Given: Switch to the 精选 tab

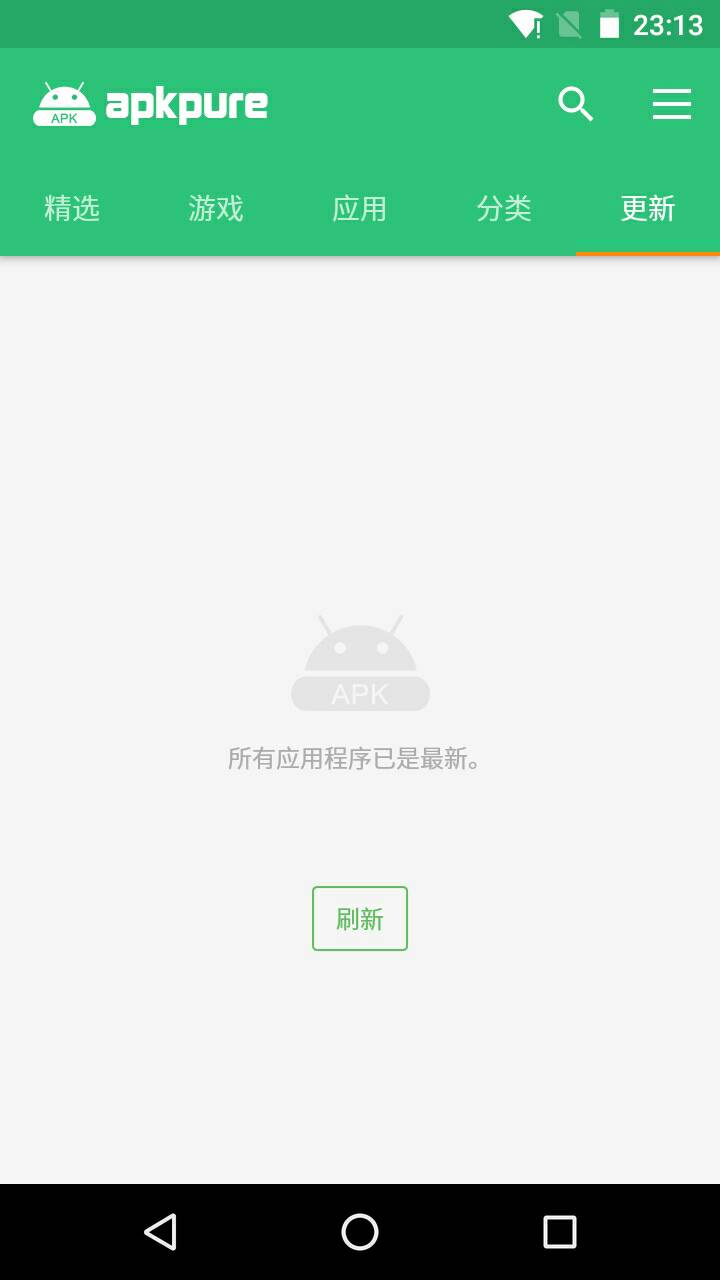Looking at the screenshot, I should point(72,208).
